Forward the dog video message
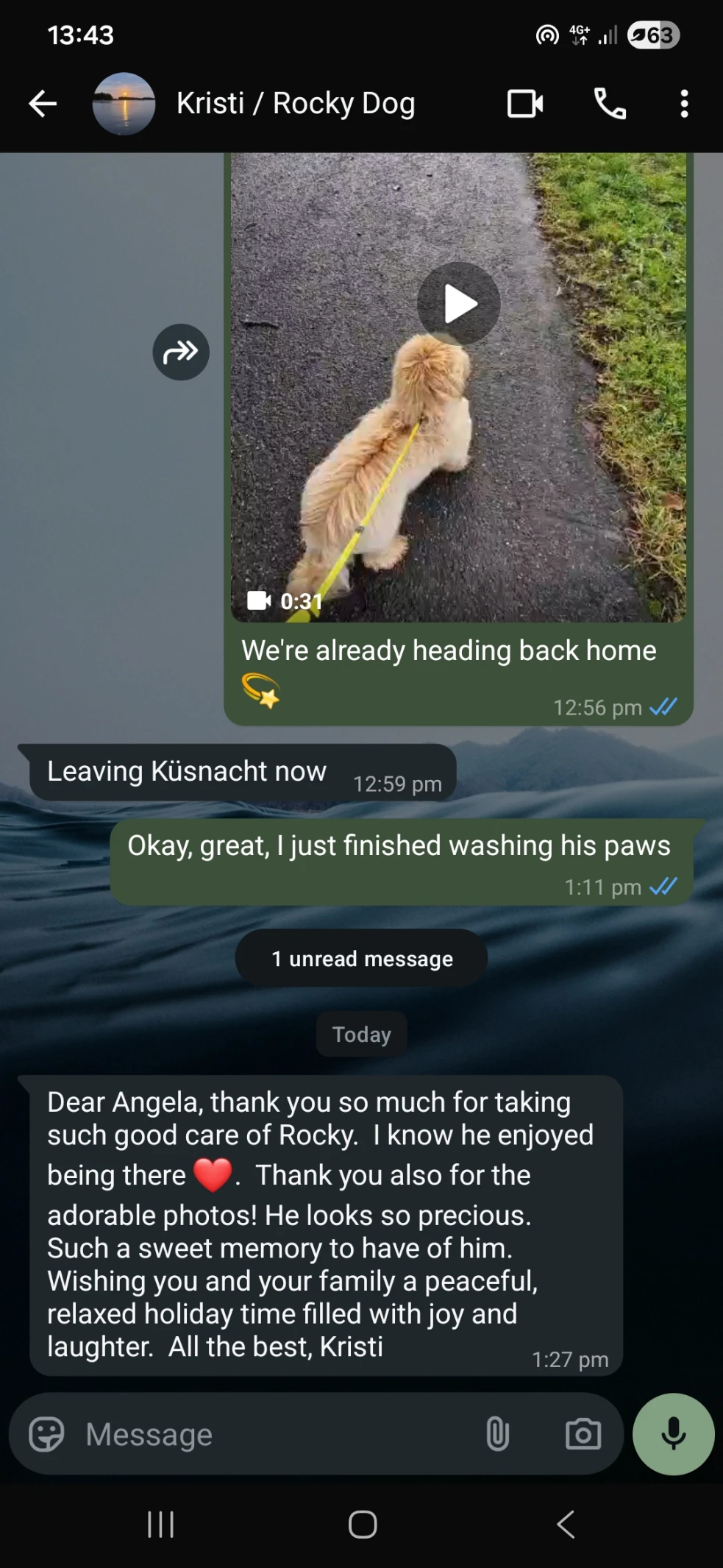 tap(181, 352)
